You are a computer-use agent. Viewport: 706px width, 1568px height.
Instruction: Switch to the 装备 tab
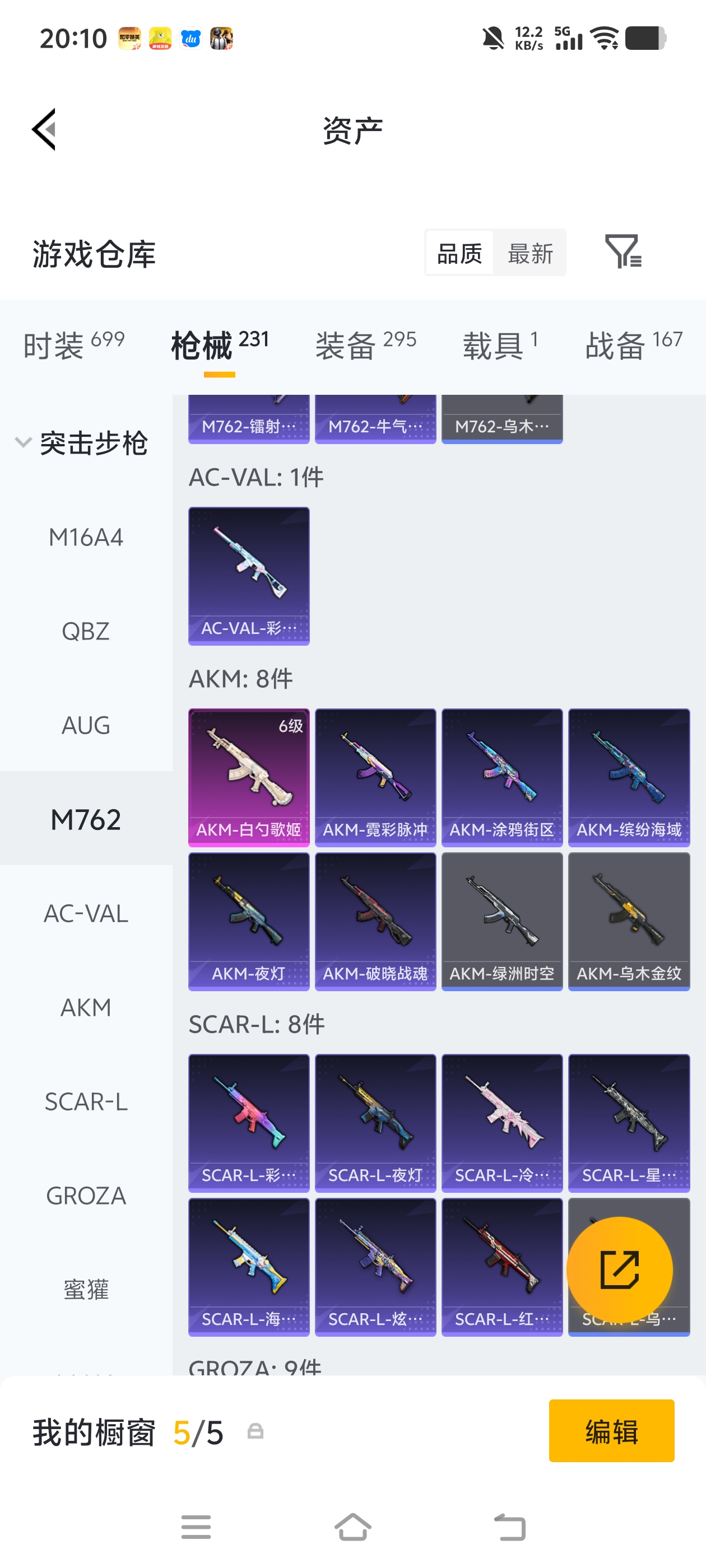click(365, 344)
